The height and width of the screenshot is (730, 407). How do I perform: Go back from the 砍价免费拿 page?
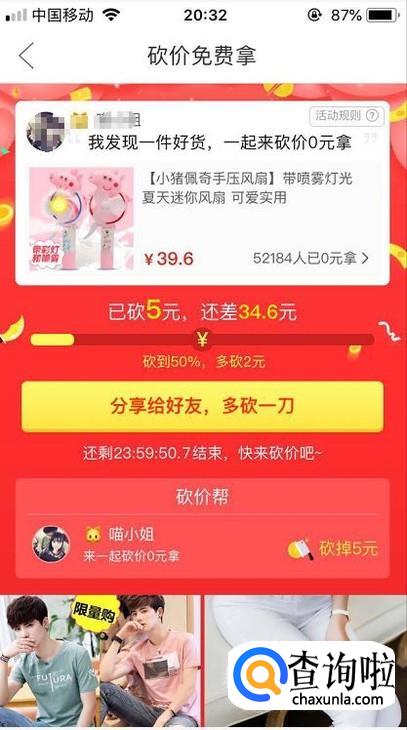27,56
